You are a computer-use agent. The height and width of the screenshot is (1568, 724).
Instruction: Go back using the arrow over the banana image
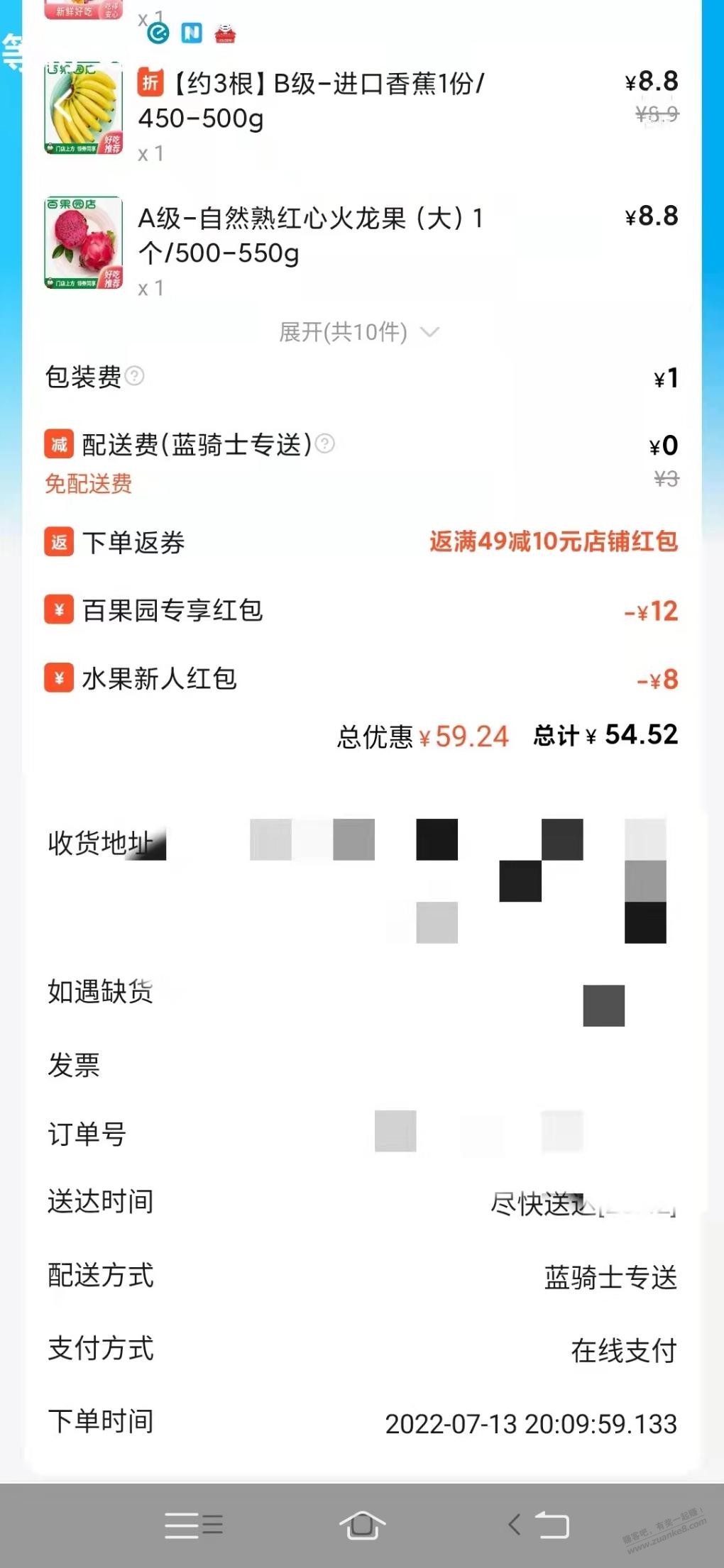[63, 107]
